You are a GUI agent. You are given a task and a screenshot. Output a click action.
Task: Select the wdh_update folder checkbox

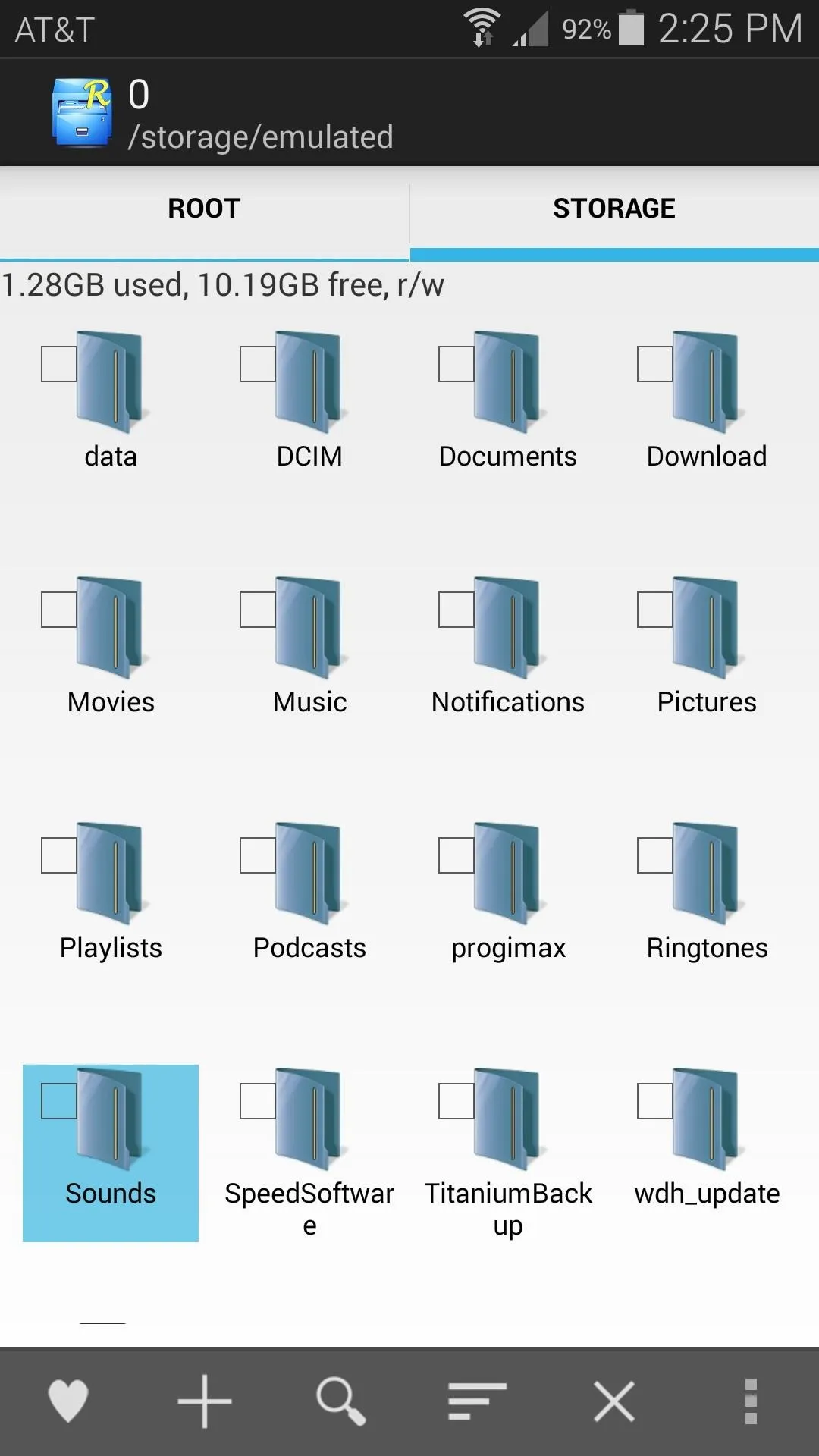pyautogui.click(x=655, y=1101)
